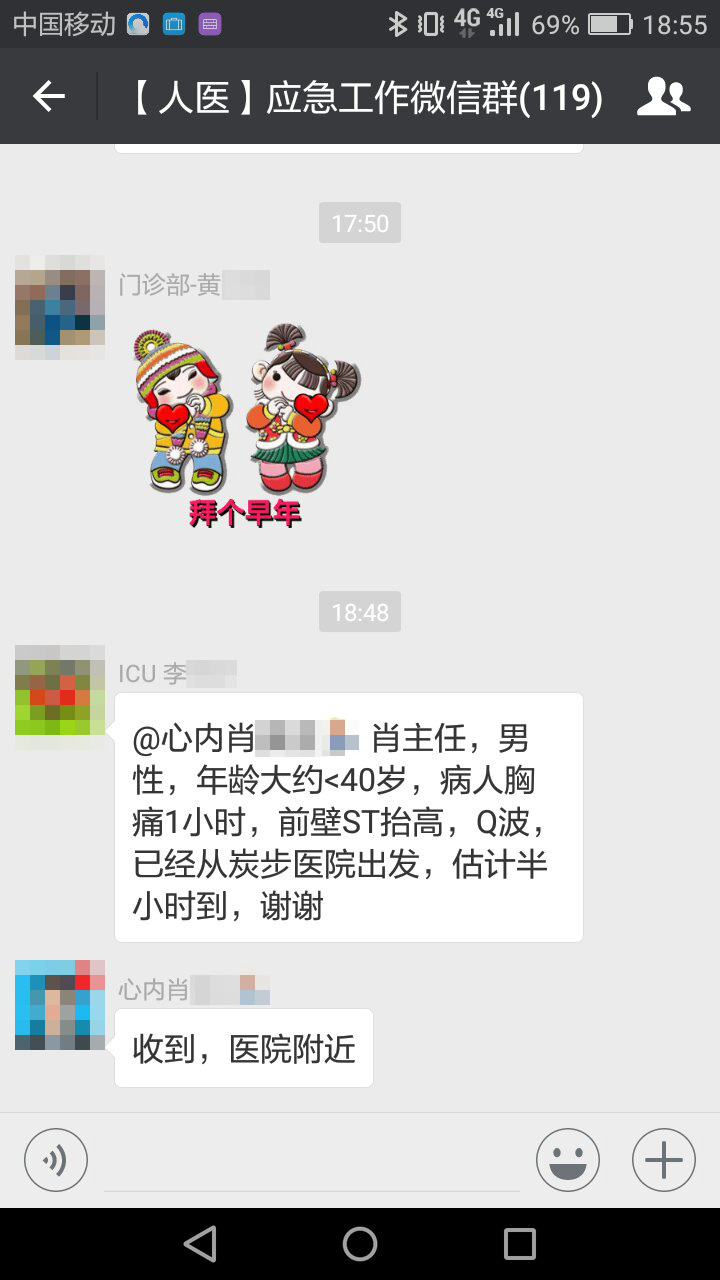Open Android recent apps
Viewport: 720px width, 1280px height.
(x=519, y=1244)
